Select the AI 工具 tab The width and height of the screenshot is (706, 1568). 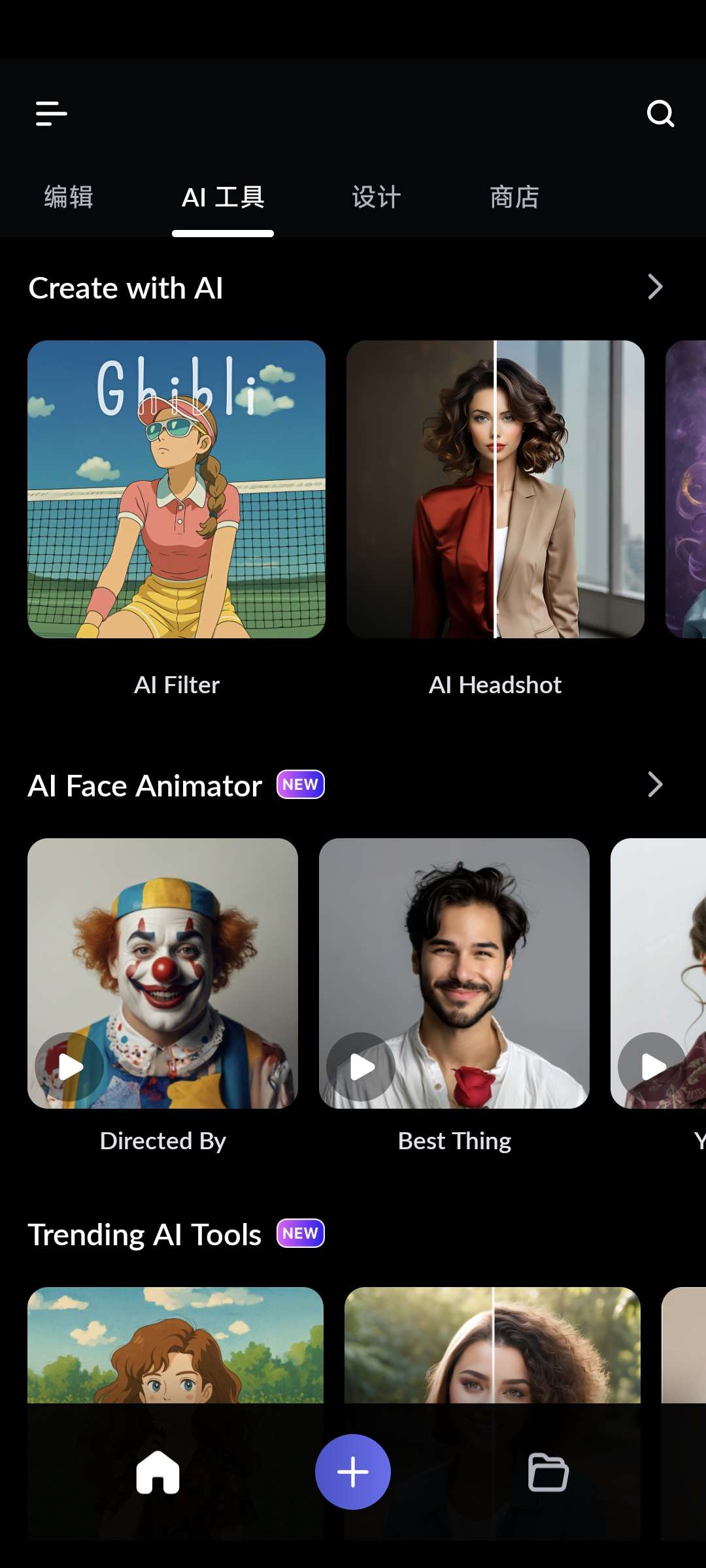coord(223,197)
